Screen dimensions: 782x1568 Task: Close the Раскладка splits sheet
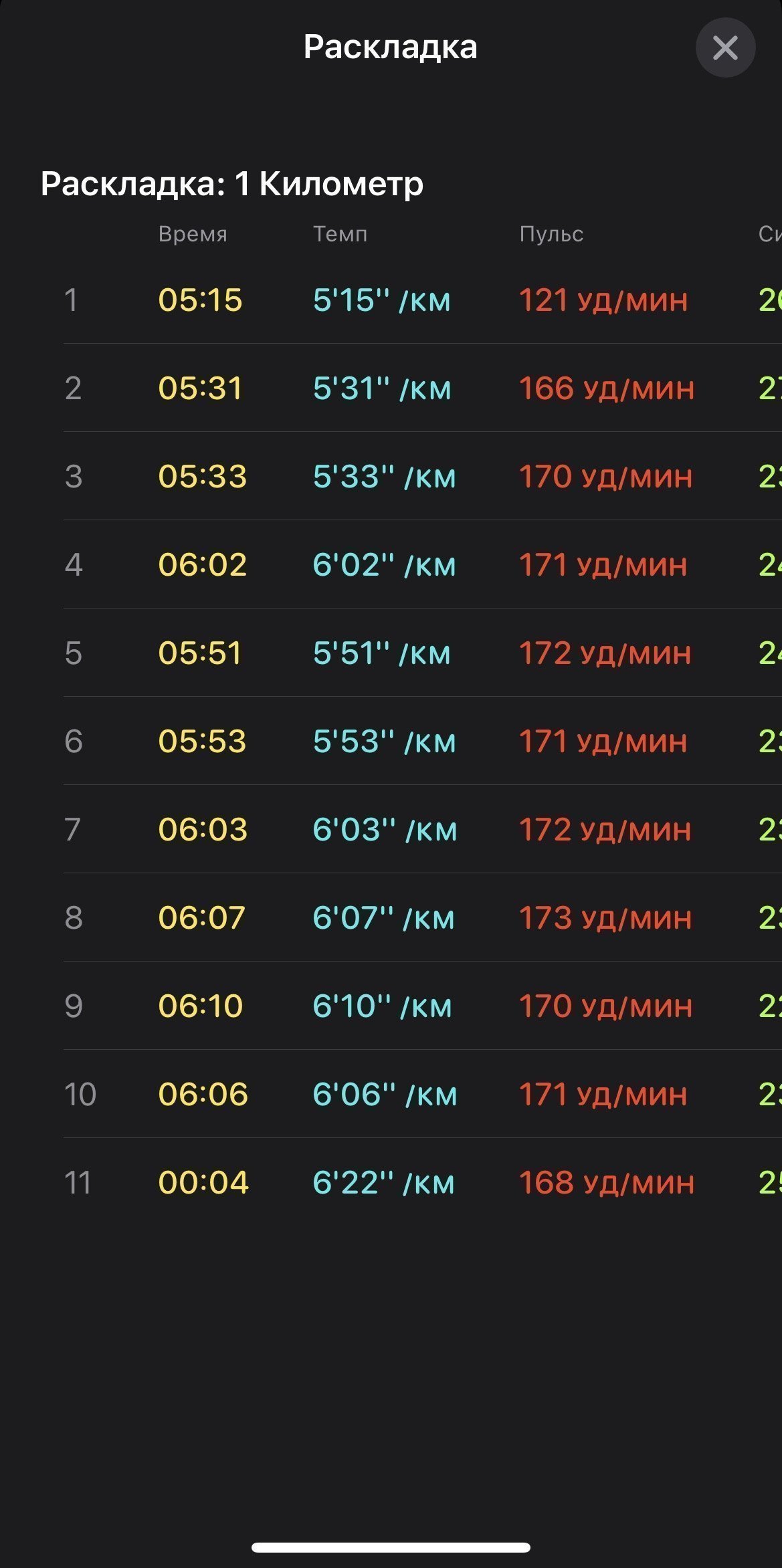click(725, 47)
